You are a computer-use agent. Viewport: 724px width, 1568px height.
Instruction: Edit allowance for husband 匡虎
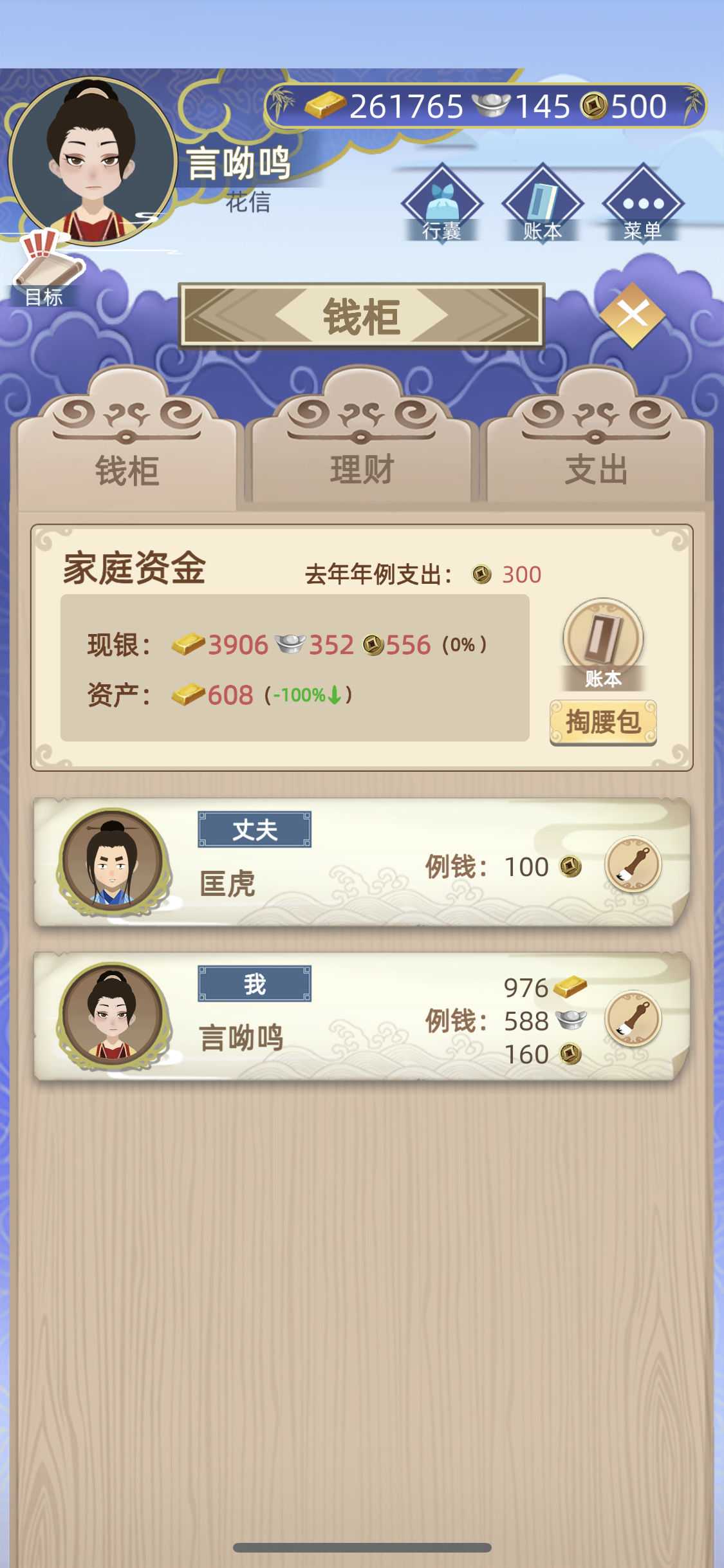(633, 864)
